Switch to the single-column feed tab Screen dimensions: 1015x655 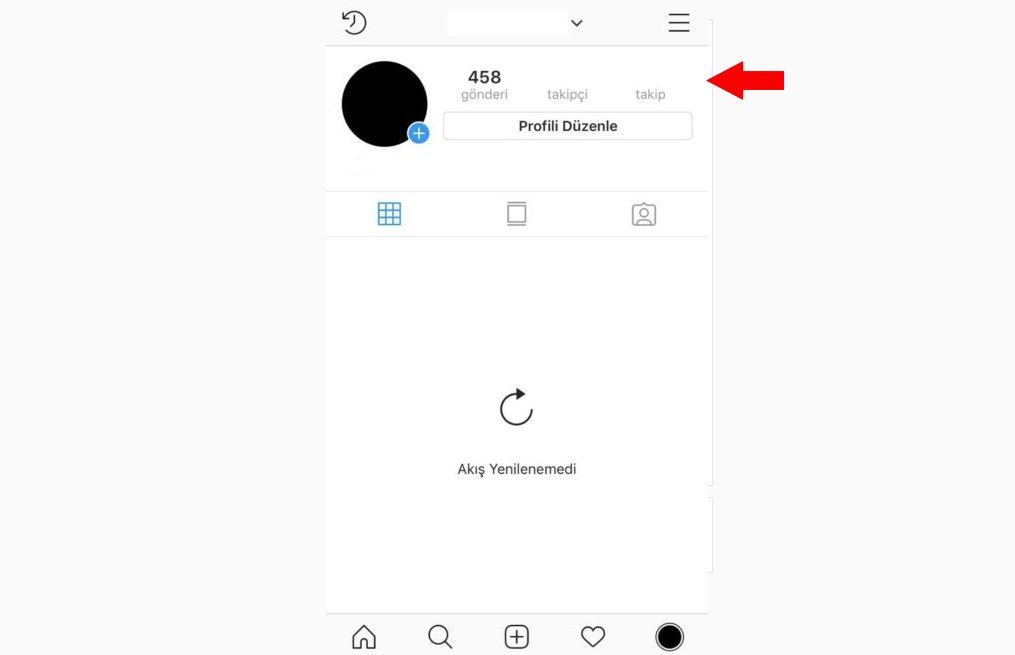tap(516, 214)
